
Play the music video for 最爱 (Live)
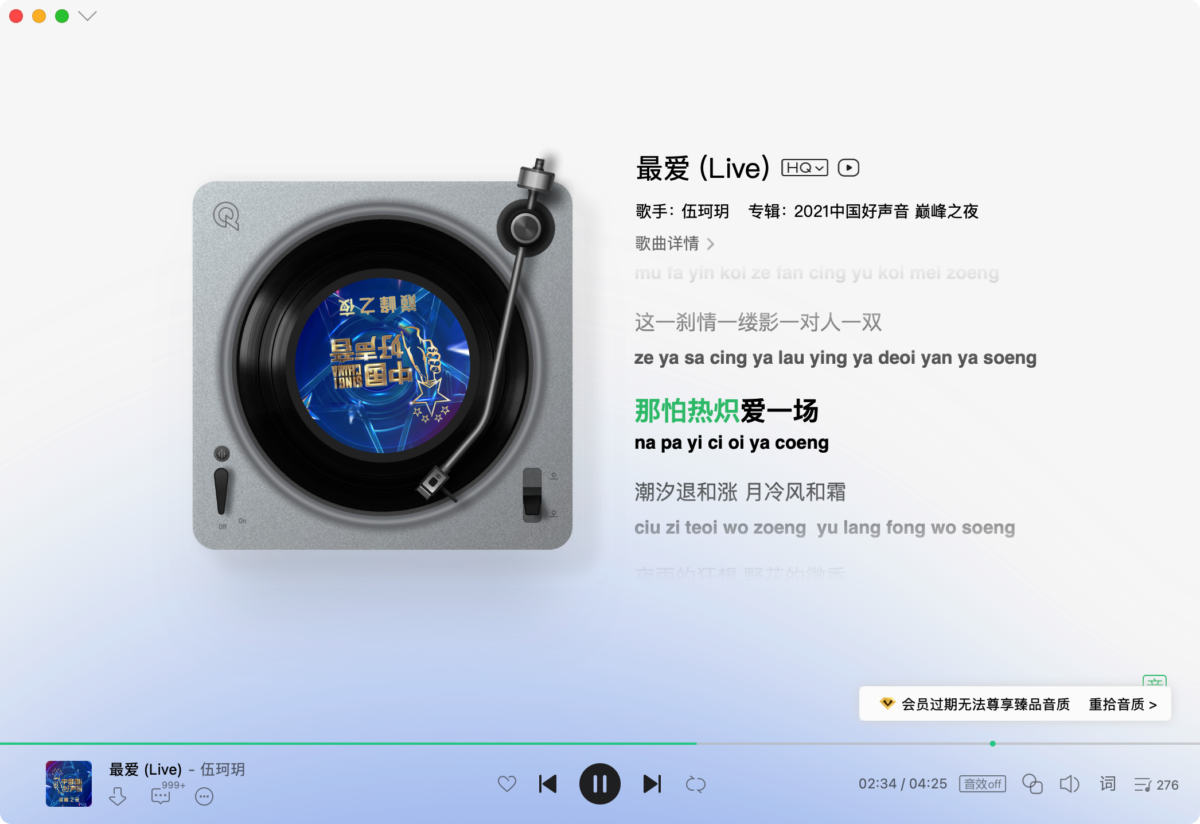tap(848, 168)
